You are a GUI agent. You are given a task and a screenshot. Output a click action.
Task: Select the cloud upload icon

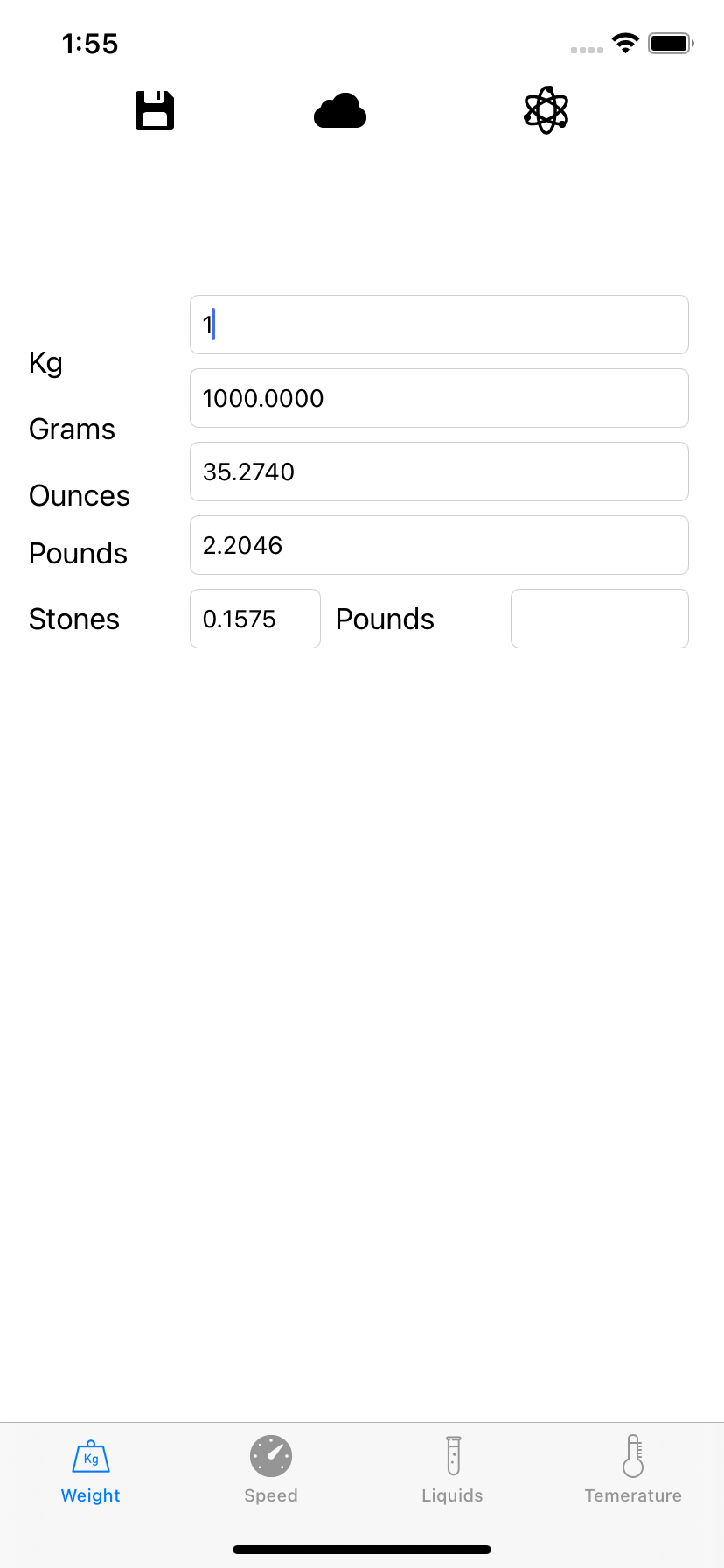click(x=339, y=110)
